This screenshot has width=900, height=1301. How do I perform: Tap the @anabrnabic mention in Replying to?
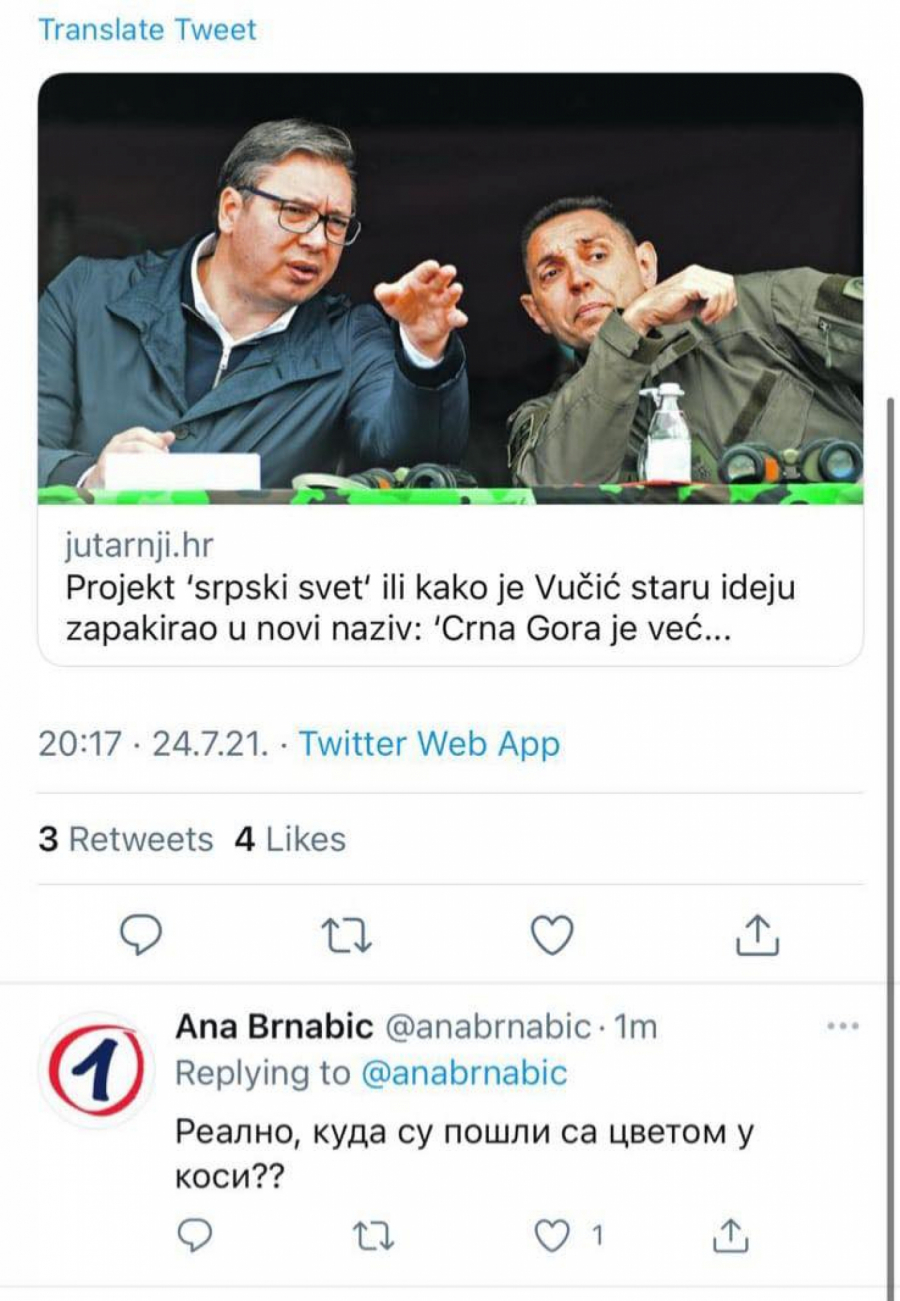[x=462, y=1073]
